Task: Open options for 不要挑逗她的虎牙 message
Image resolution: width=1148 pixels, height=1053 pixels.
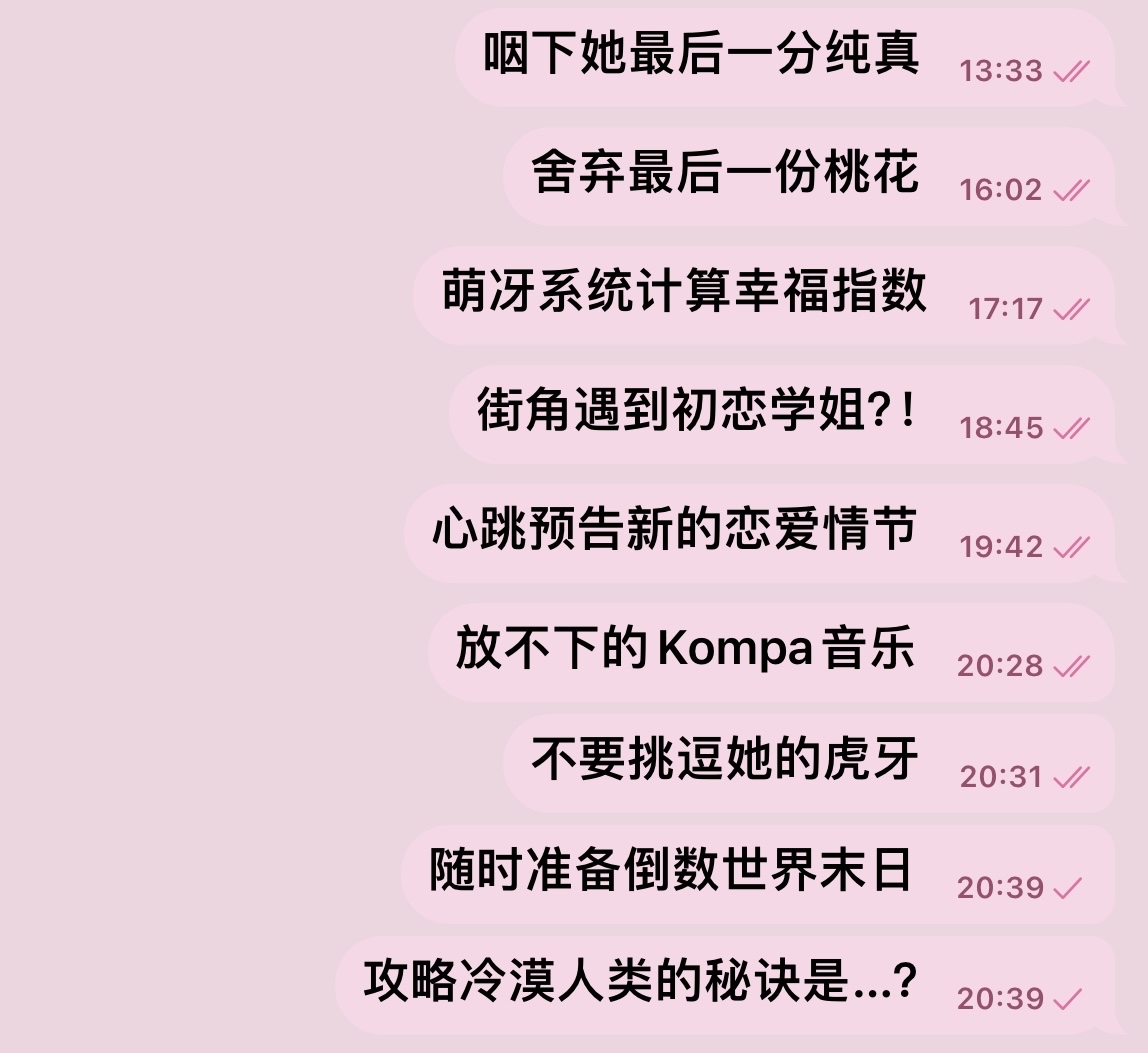Action: coord(725,760)
